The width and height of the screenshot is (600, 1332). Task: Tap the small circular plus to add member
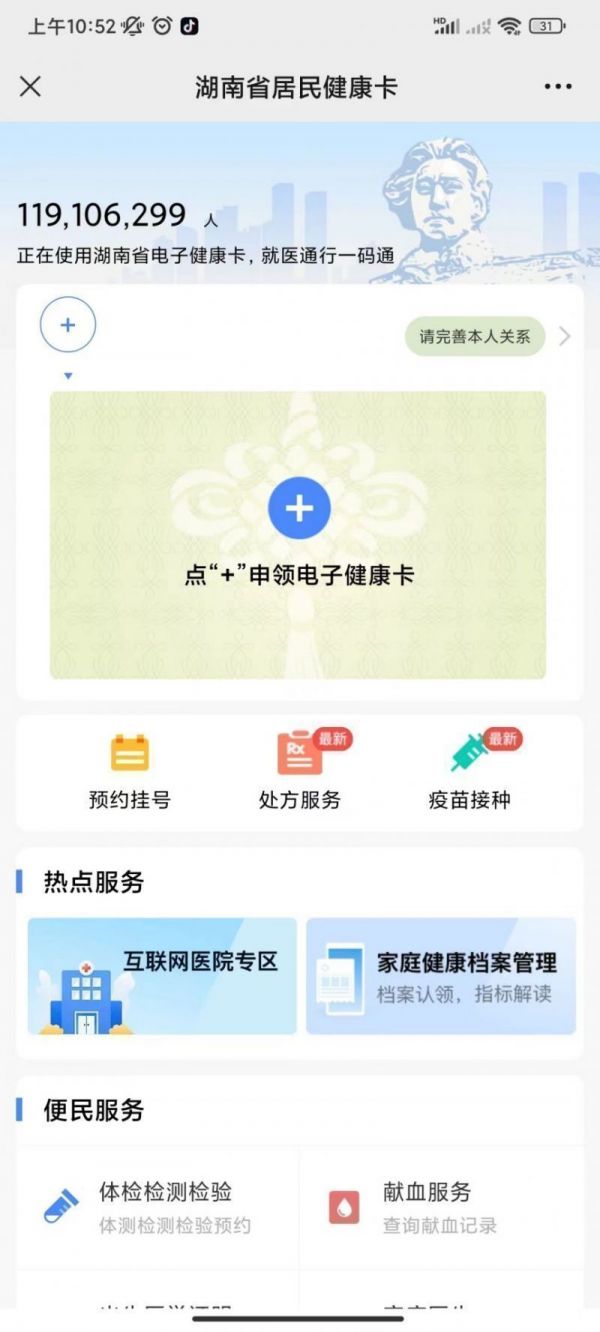click(68, 325)
